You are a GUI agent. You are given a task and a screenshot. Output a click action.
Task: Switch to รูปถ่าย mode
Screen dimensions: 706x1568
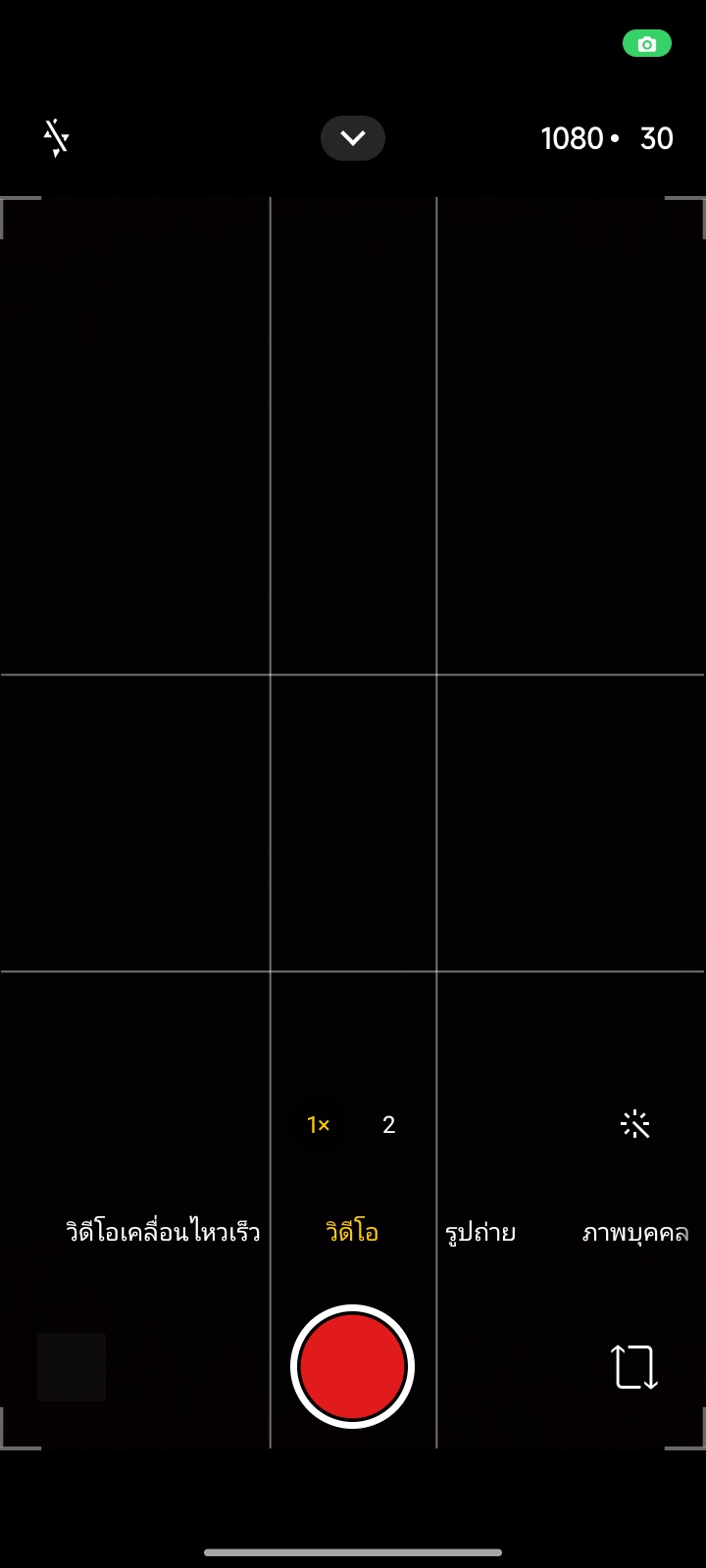click(x=480, y=1232)
